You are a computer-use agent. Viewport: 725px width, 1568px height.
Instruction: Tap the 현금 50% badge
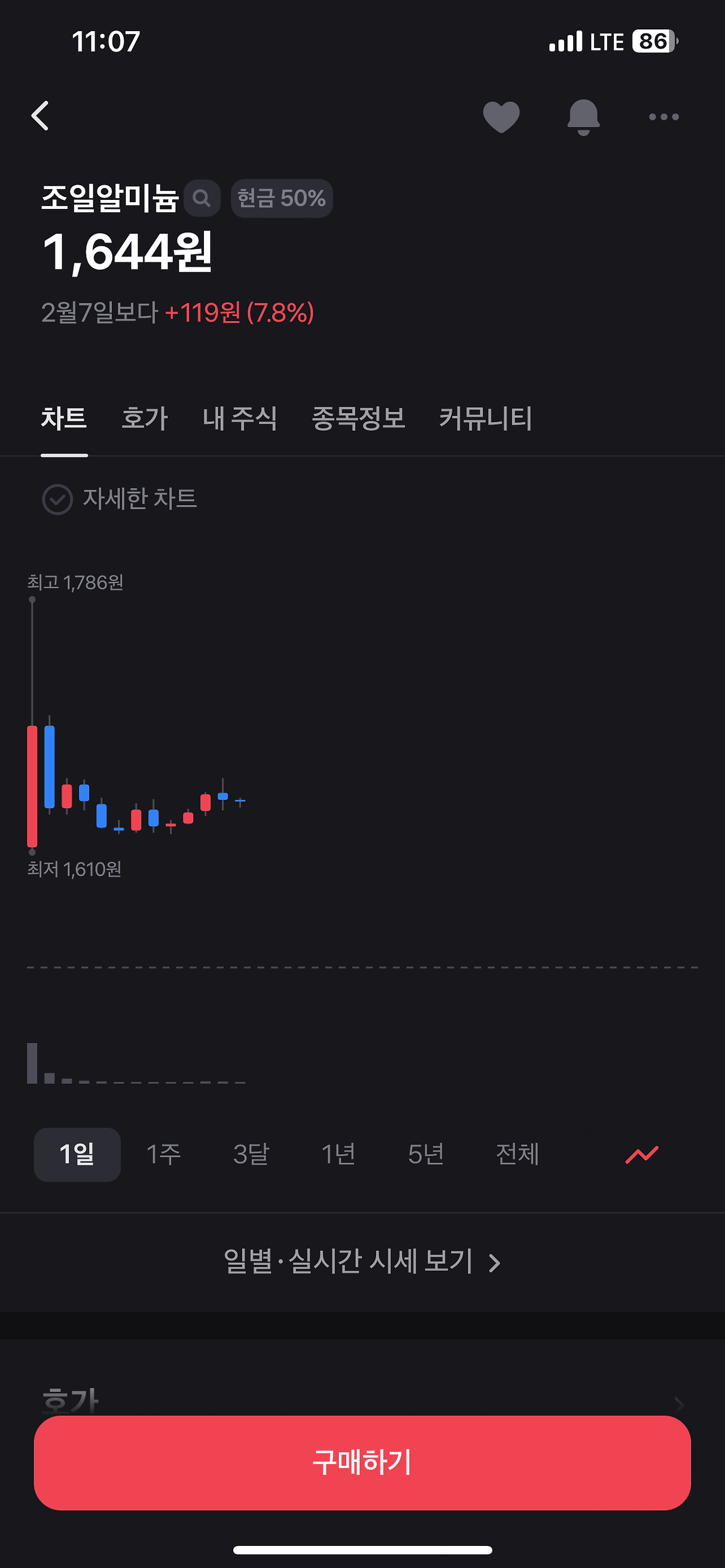[x=282, y=198]
